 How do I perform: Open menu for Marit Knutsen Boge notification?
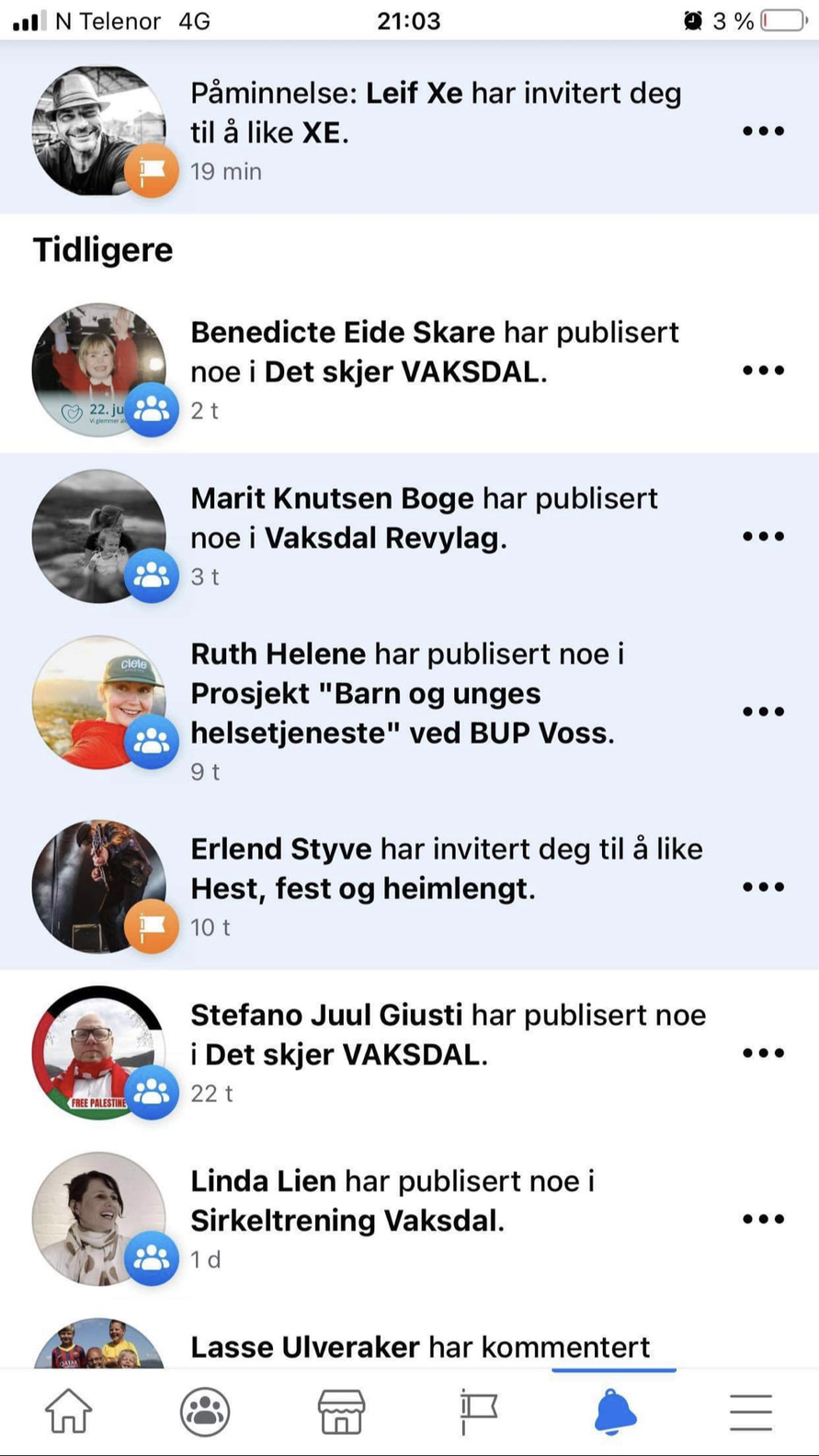(763, 536)
